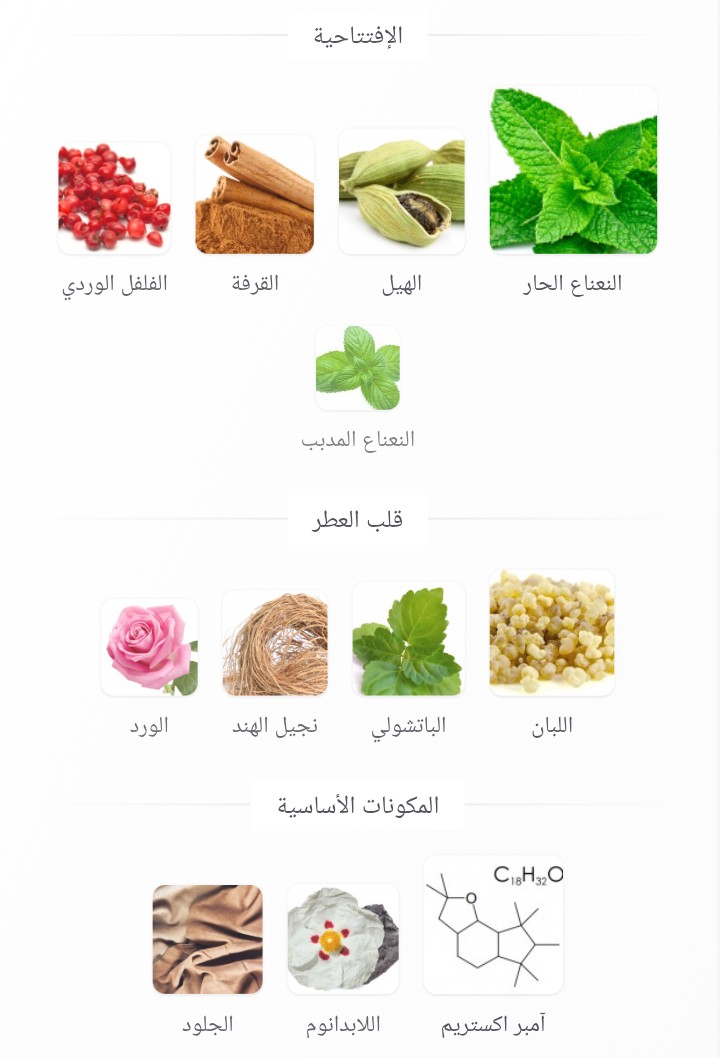Select the اللبان note tile

552,633
